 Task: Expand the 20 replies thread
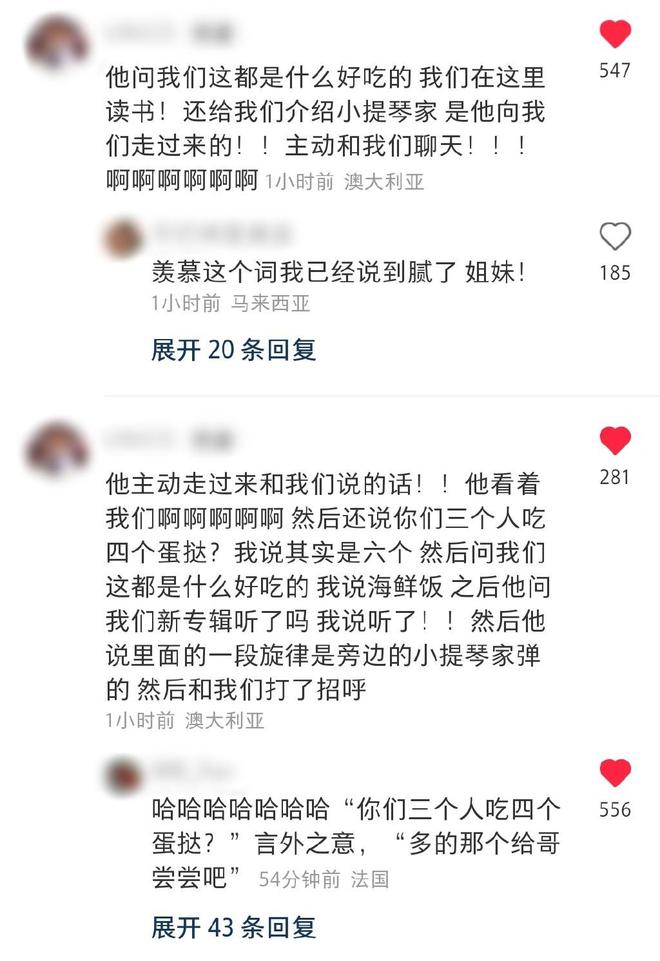pos(234,349)
